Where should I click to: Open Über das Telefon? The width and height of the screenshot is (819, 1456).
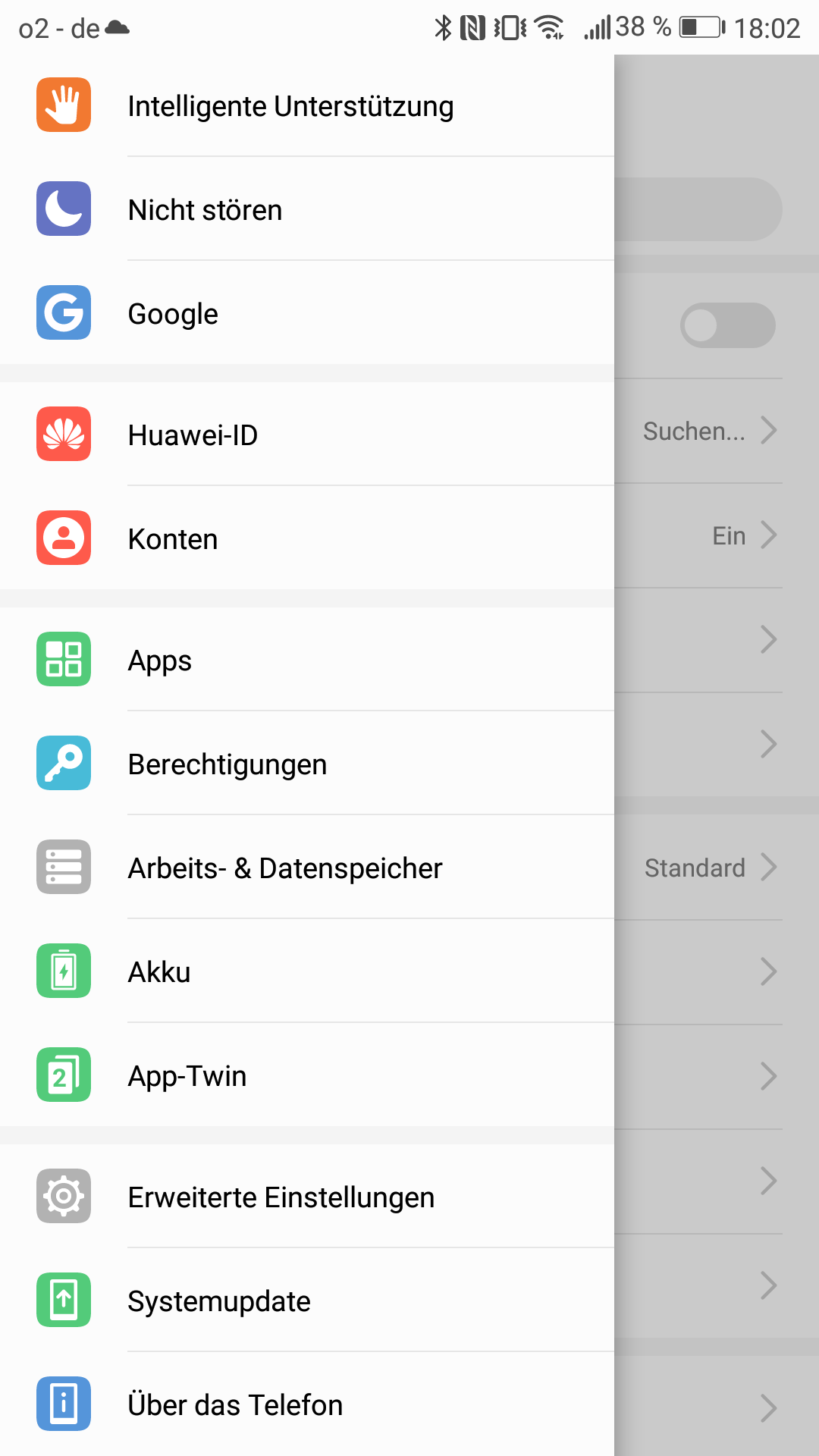click(x=235, y=1405)
